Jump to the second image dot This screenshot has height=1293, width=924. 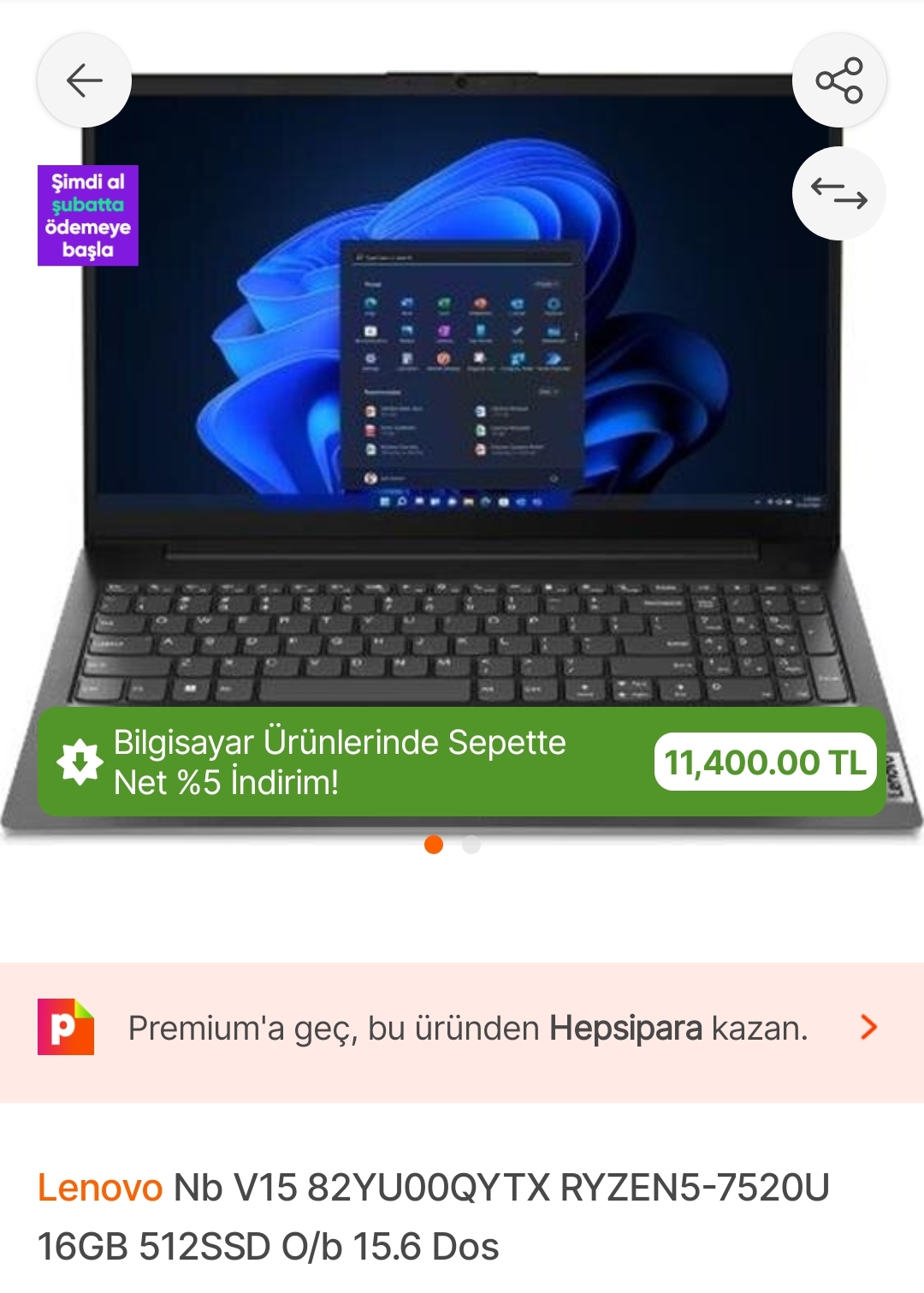(471, 845)
